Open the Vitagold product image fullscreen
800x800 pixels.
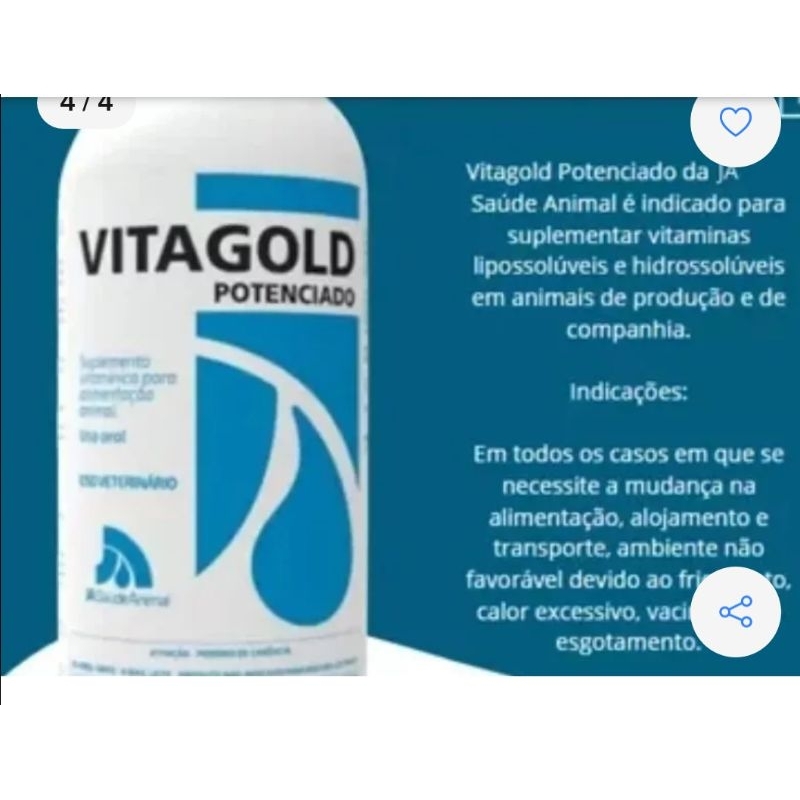coord(400,386)
